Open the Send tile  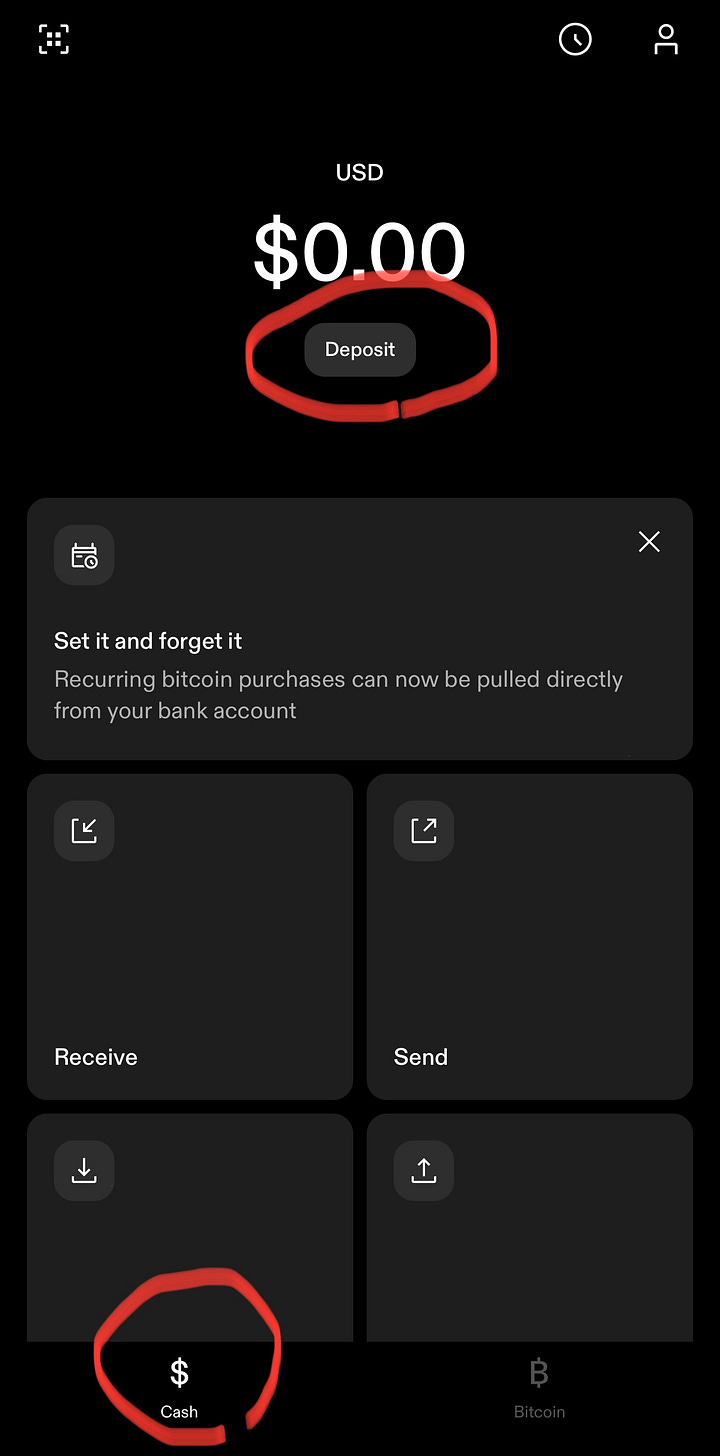click(530, 936)
